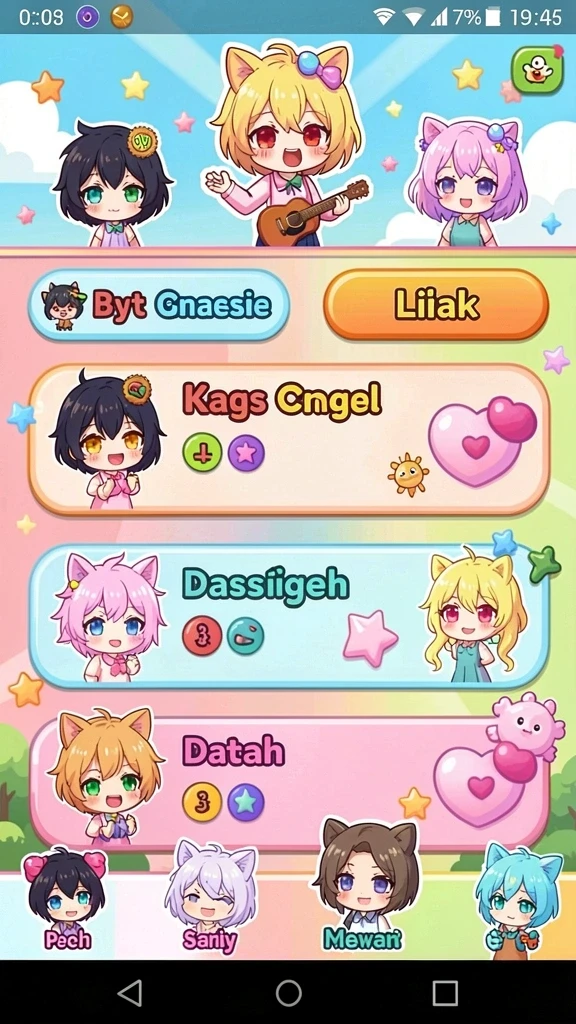Tap the pink heart on Datah card
576x1024 pixels.
(485, 784)
